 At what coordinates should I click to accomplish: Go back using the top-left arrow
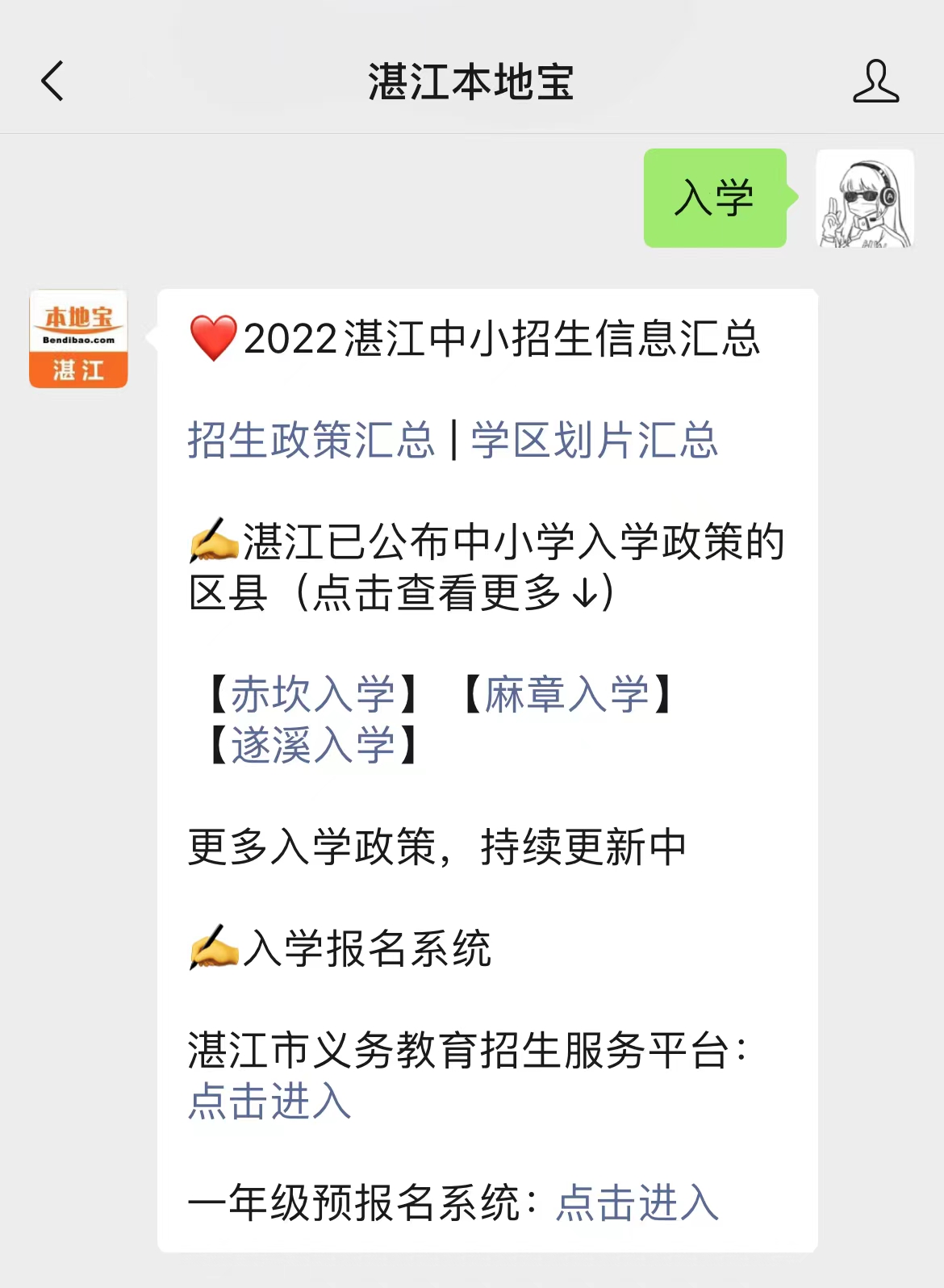(x=52, y=82)
